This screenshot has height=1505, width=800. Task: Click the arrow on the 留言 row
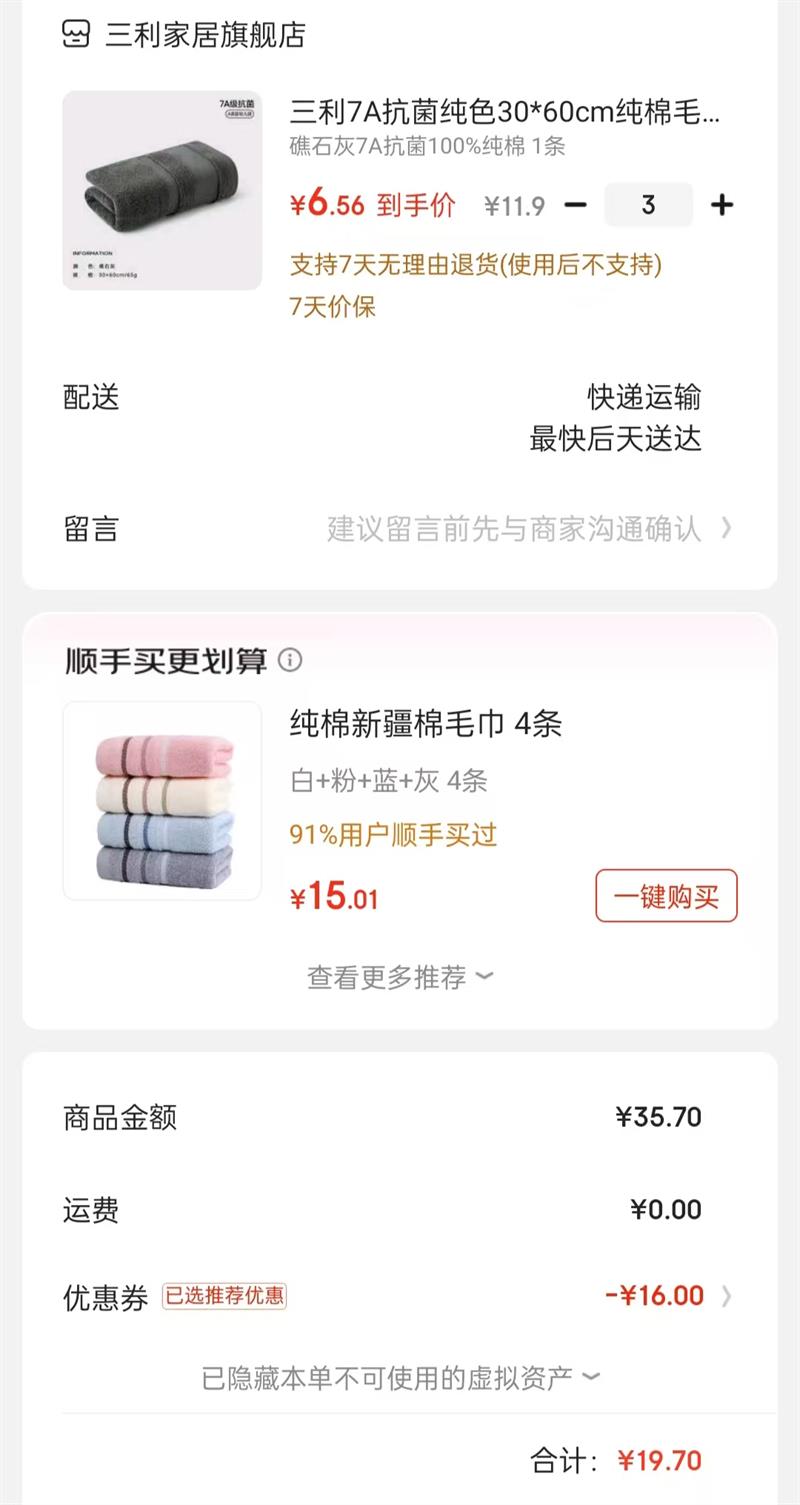[x=725, y=528]
